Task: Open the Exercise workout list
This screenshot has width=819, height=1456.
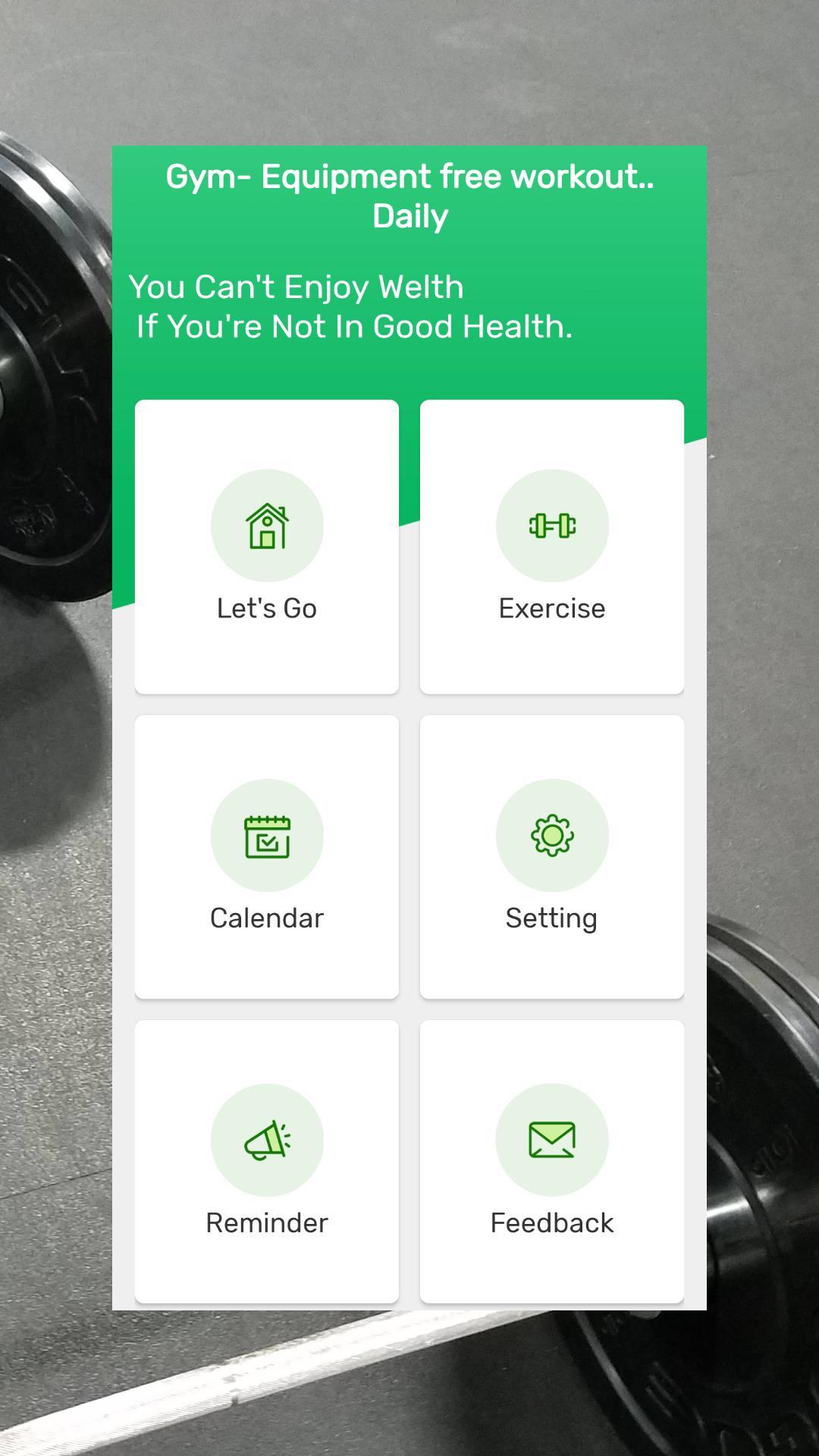Action: tap(552, 546)
